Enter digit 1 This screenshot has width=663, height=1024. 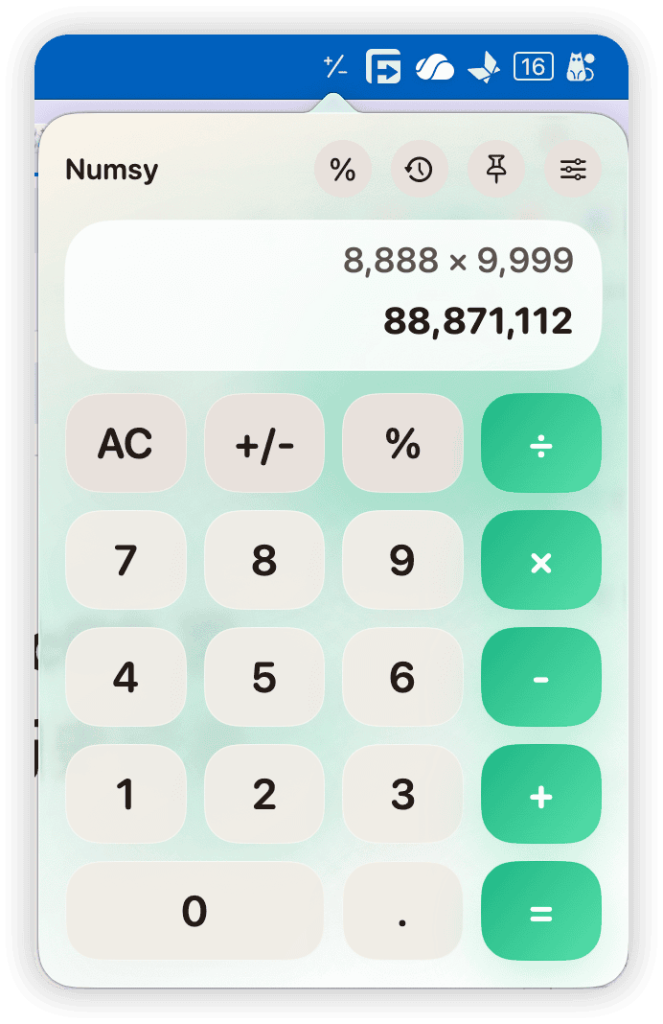coord(125,796)
